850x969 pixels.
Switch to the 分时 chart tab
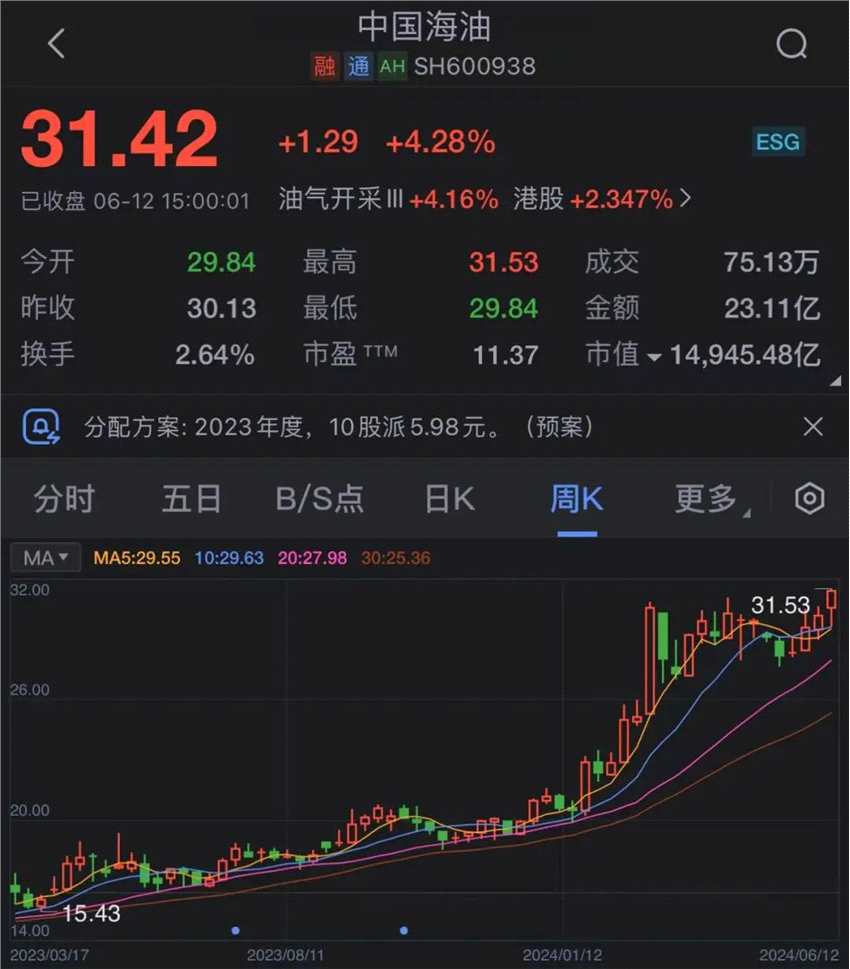(x=64, y=498)
